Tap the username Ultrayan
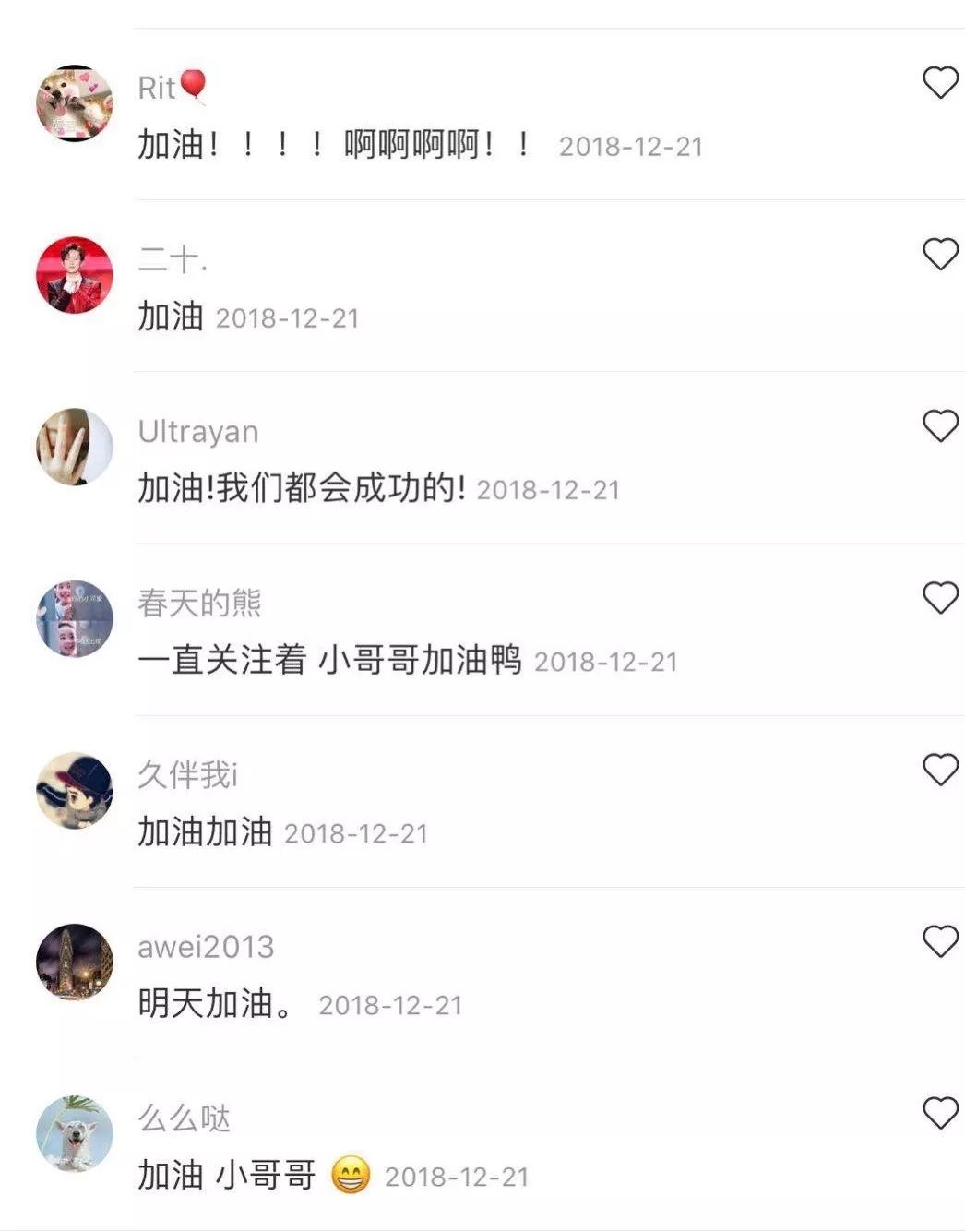The width and height of the screenshot is (965, 1232). (198, 432)
